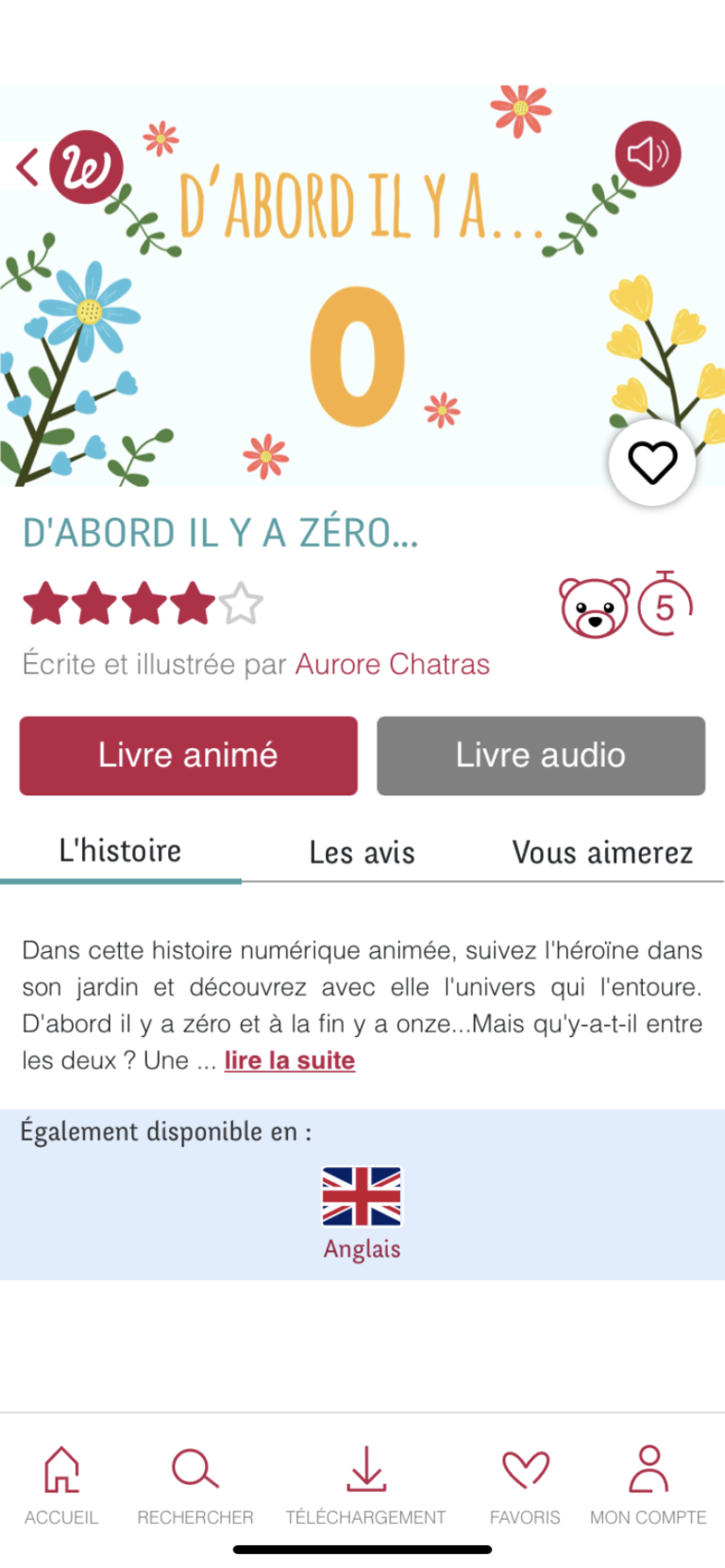725x1568 pixels.
Task: Choose the Livre audio version
Action: click(x=540, y=756)
